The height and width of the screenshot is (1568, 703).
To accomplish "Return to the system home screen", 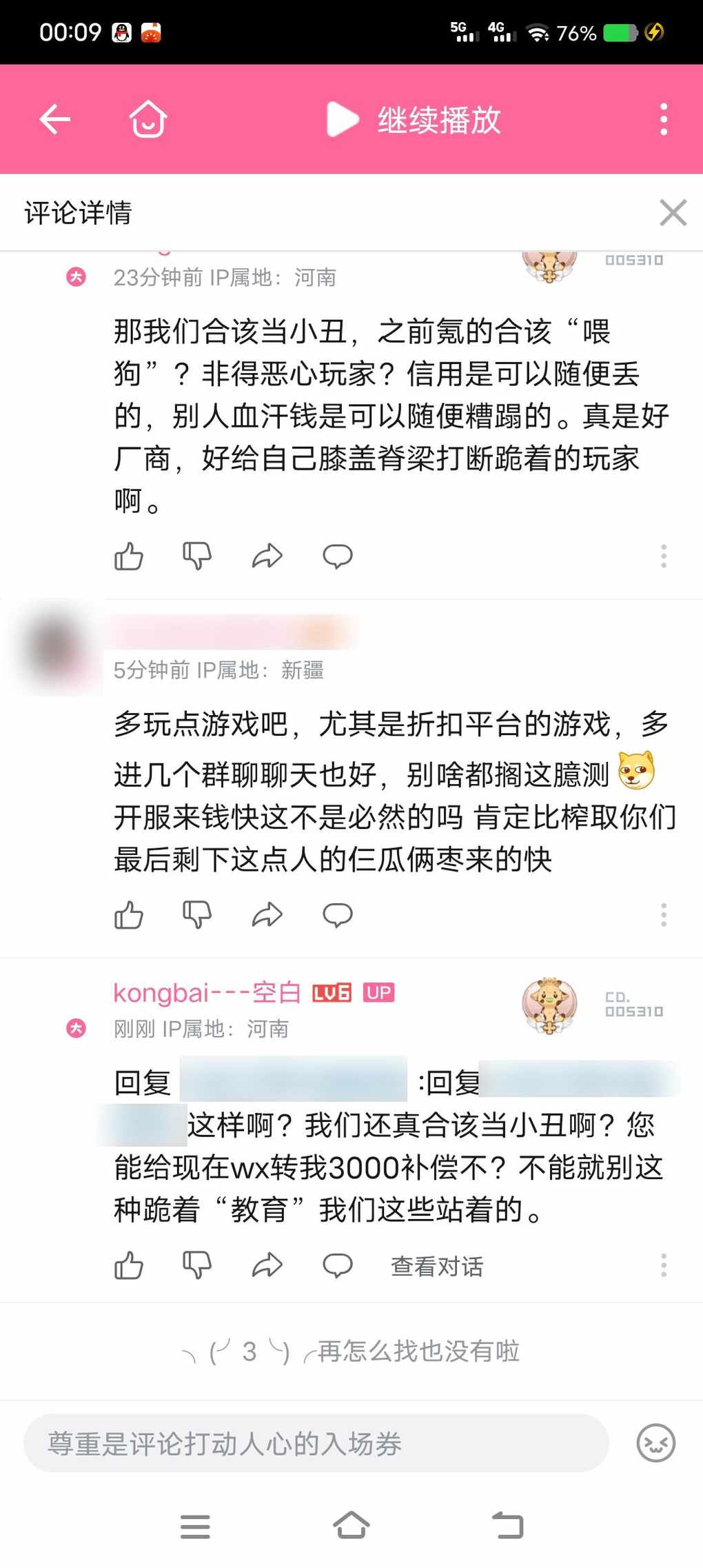I will pos(351,1526).
